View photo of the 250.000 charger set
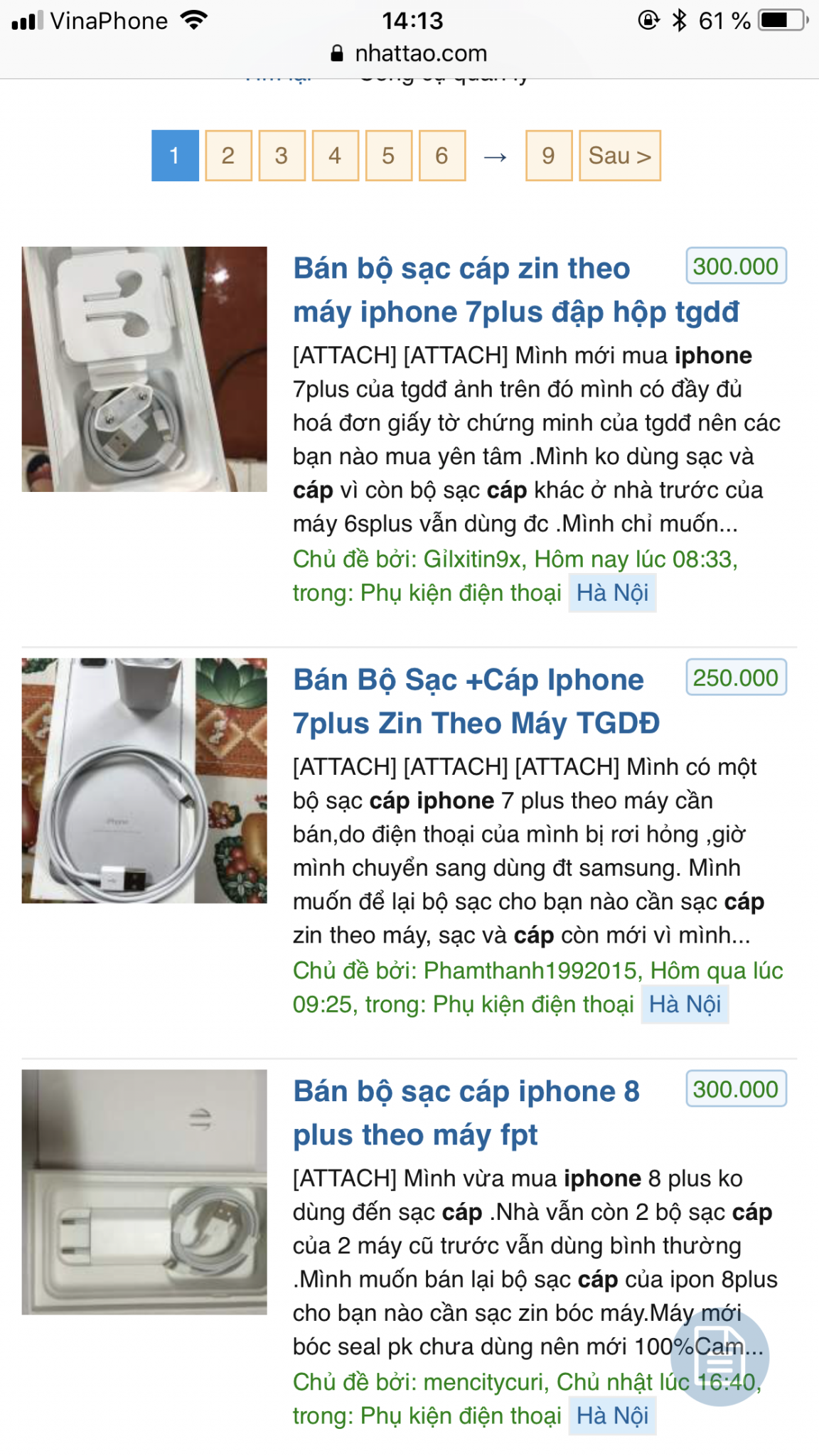The width and height of the screenshot is (819, 1456). coord(144,781)
